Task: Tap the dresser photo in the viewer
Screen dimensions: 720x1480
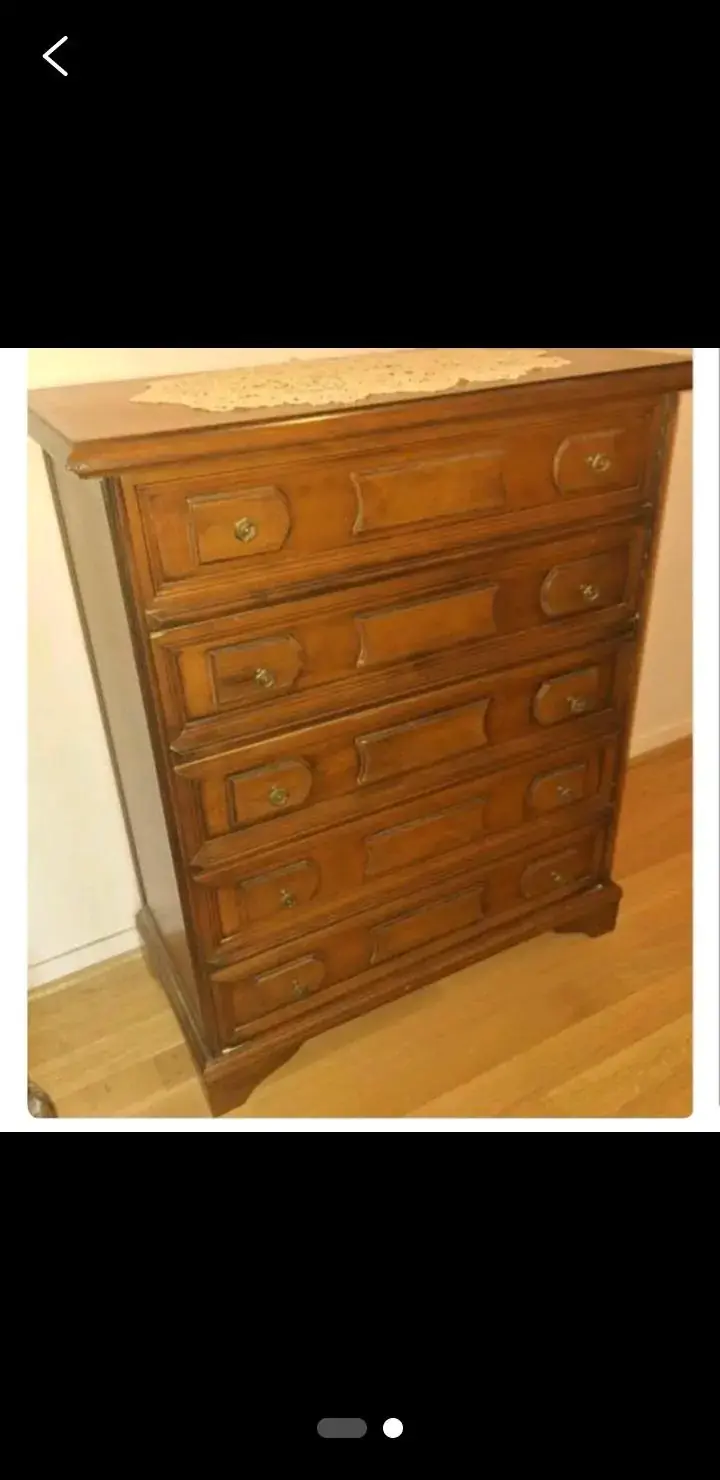Action: [360, 733]
